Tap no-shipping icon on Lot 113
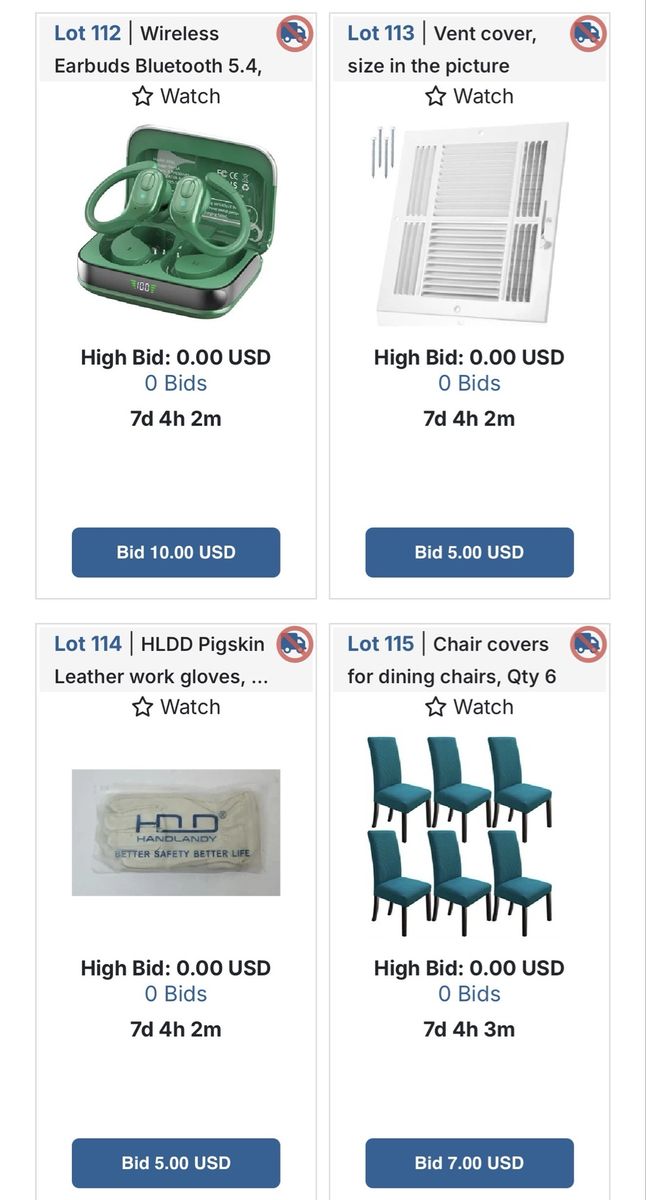This screenshot has width=646, height=1200. click(x=588, y=34)
